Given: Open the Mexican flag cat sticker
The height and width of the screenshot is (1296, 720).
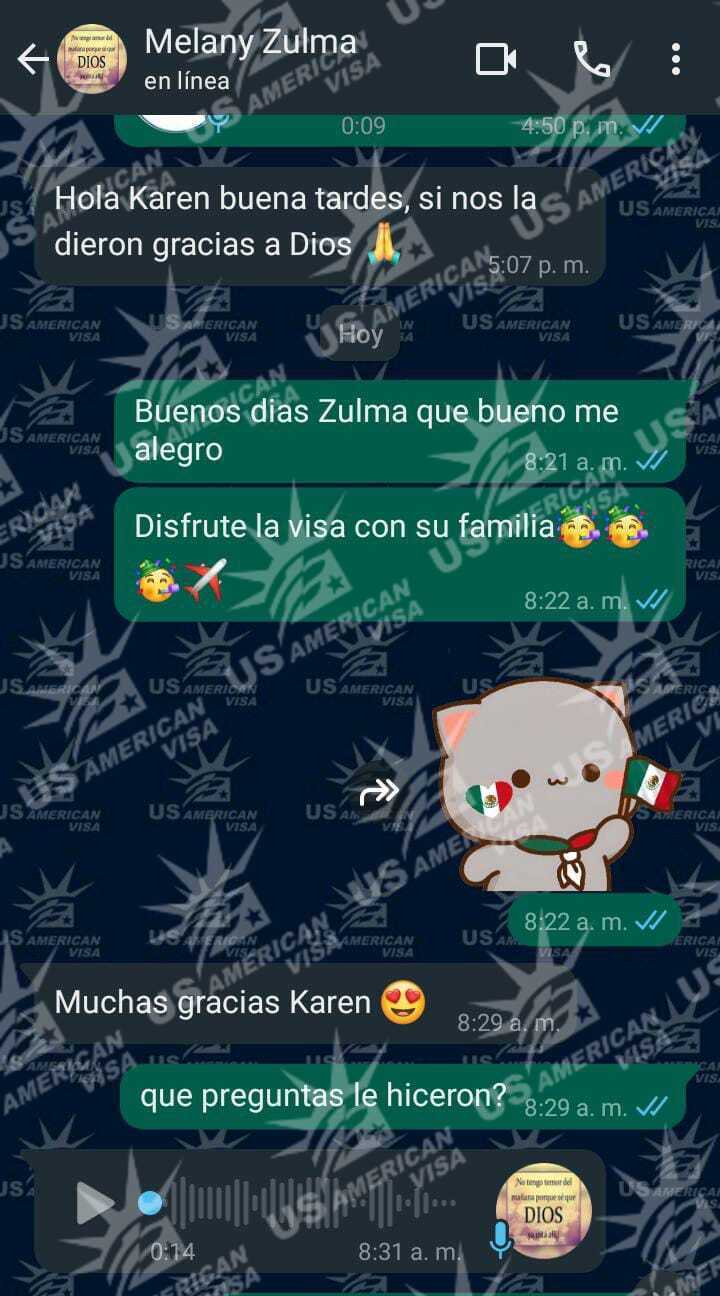Looking at the screenshot, I should [555, 785].
